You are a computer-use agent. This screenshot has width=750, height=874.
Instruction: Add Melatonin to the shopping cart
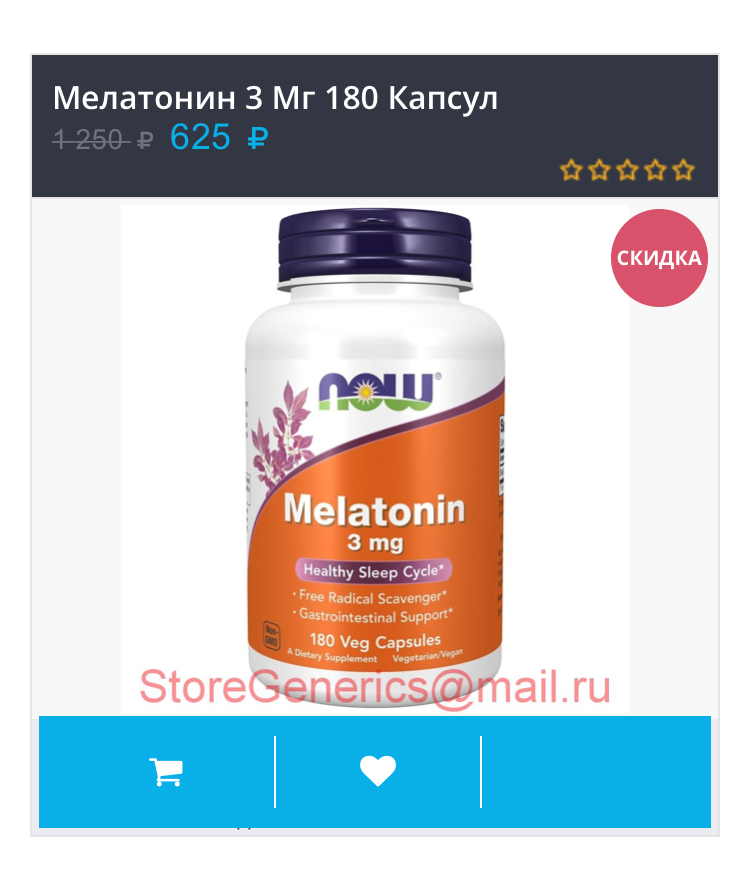[x=166, y=771]
